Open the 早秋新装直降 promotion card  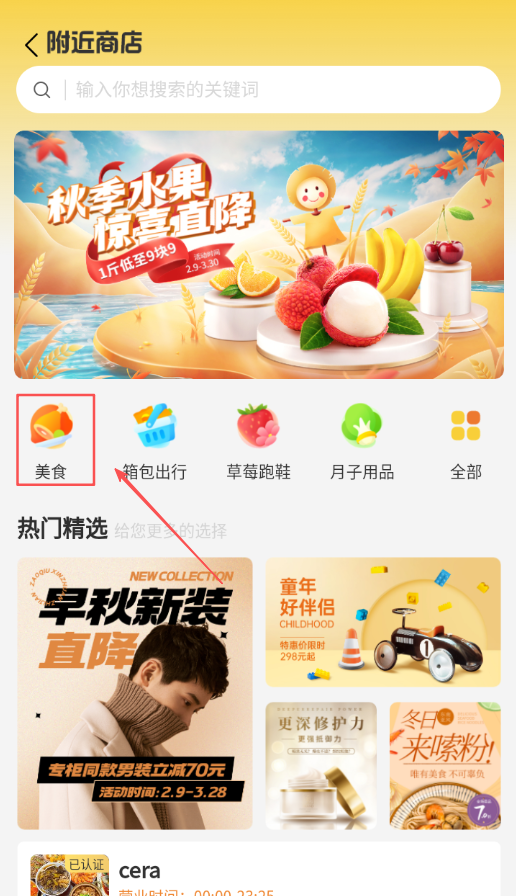(135, 693)
